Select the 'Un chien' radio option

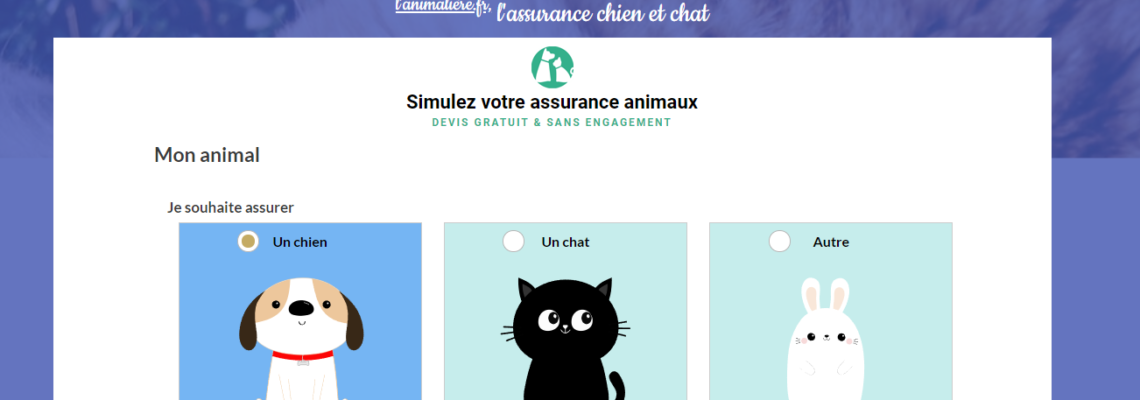(248, 241)
